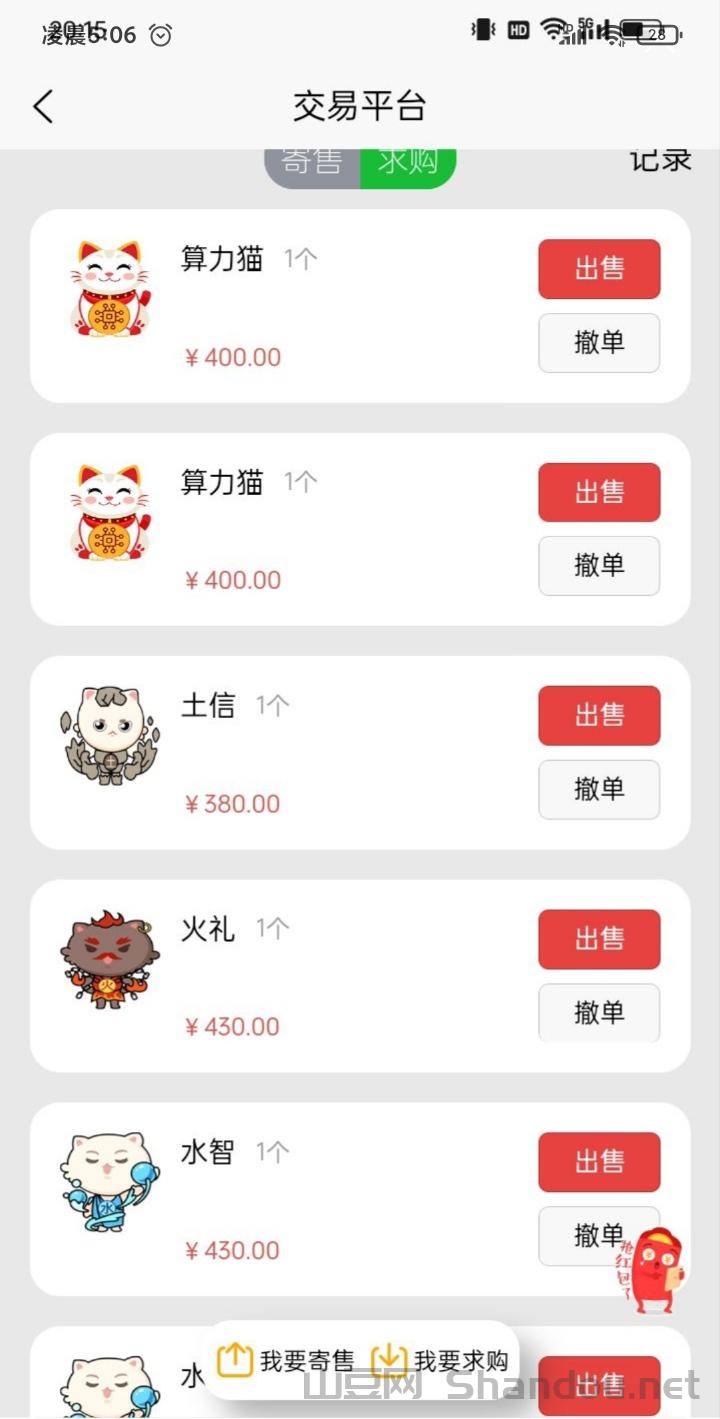
Task: Open 我要寄售 to list an item
Action: (287, 1360)
